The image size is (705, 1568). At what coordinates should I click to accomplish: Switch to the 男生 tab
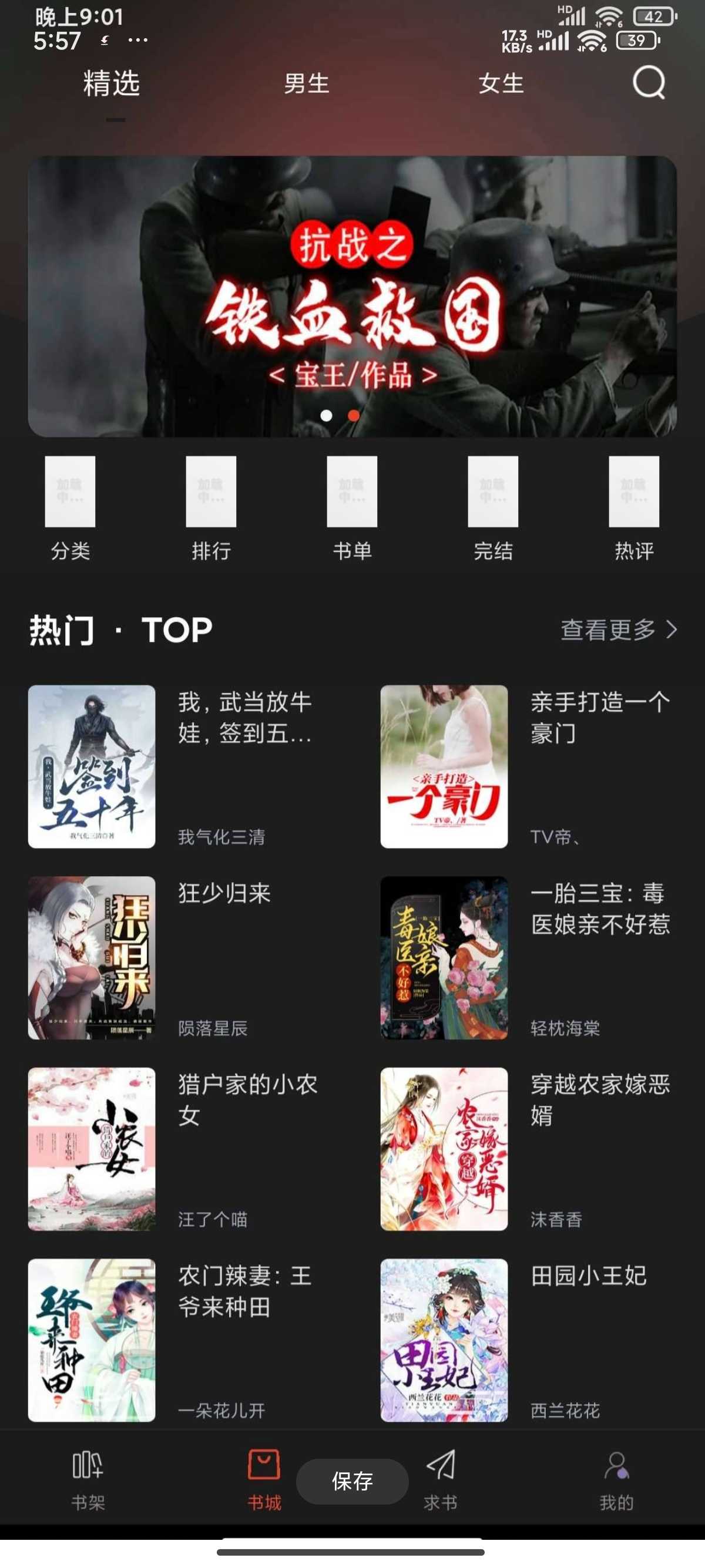pyautogui.click(x=306, y=83)
